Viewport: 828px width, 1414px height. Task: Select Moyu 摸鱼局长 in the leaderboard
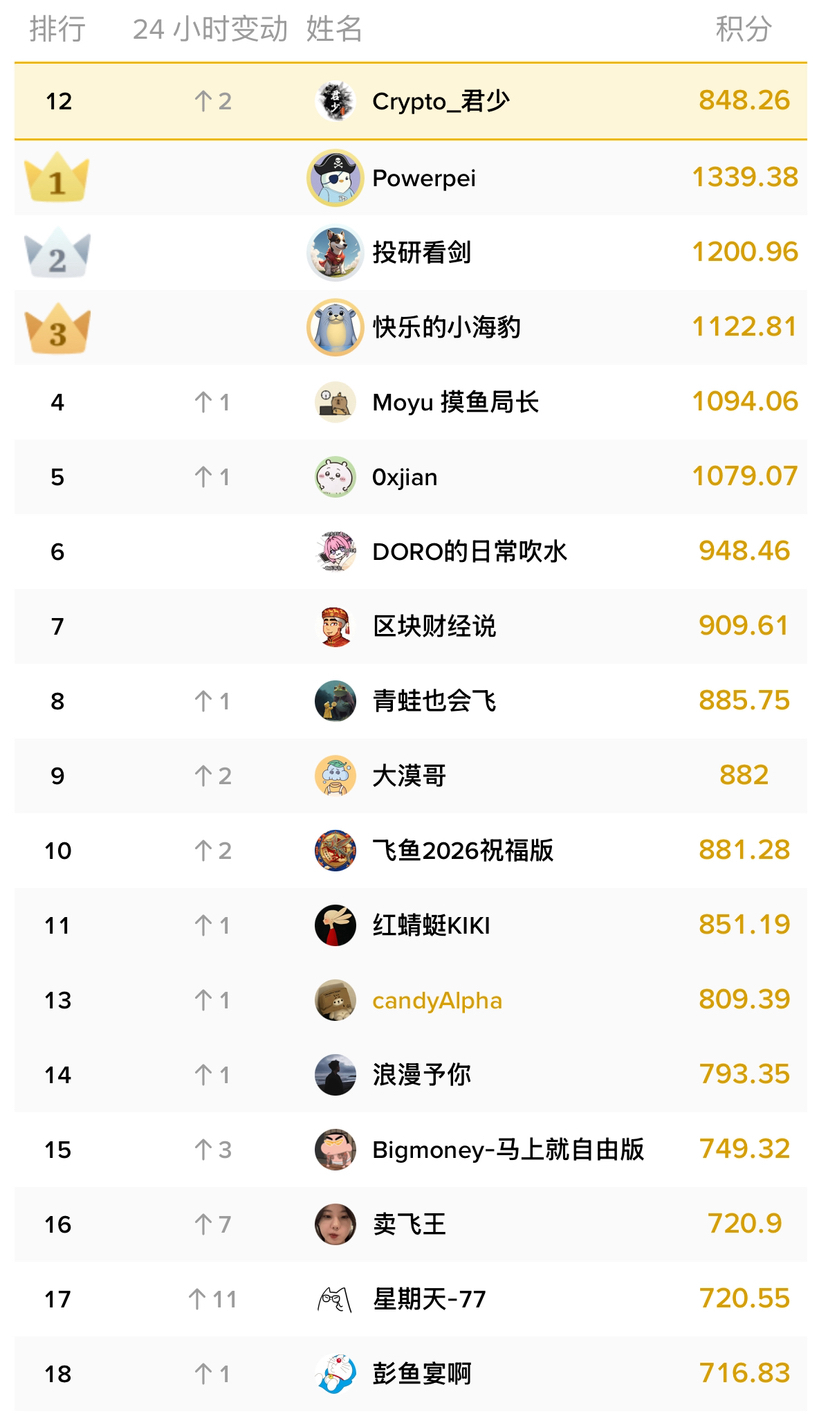click(455, 402)
